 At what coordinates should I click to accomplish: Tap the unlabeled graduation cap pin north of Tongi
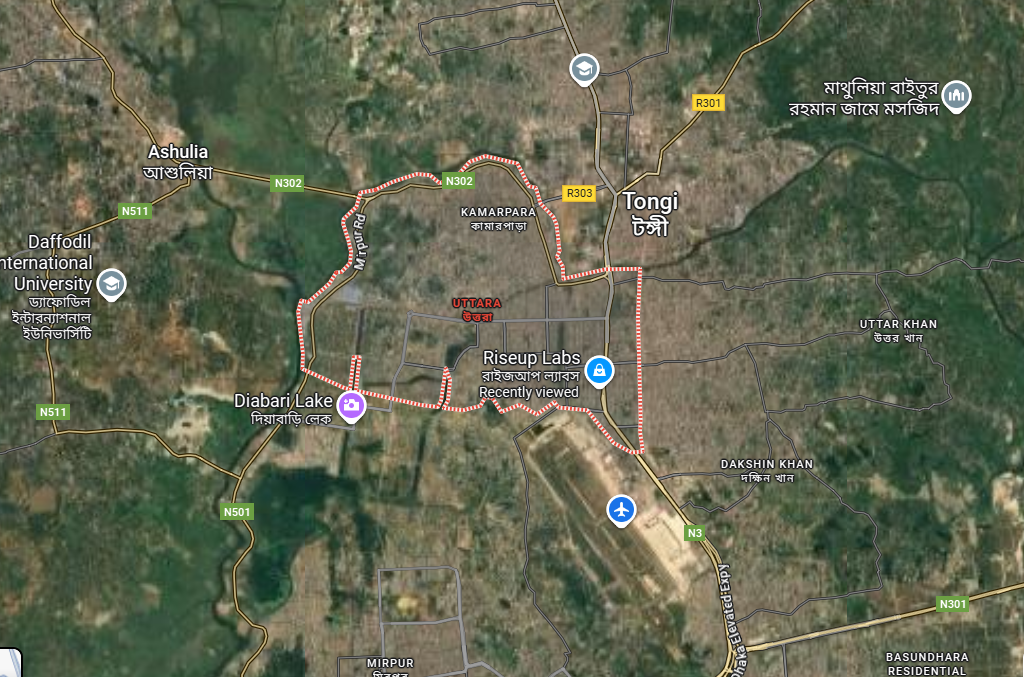tap(583, 68)
